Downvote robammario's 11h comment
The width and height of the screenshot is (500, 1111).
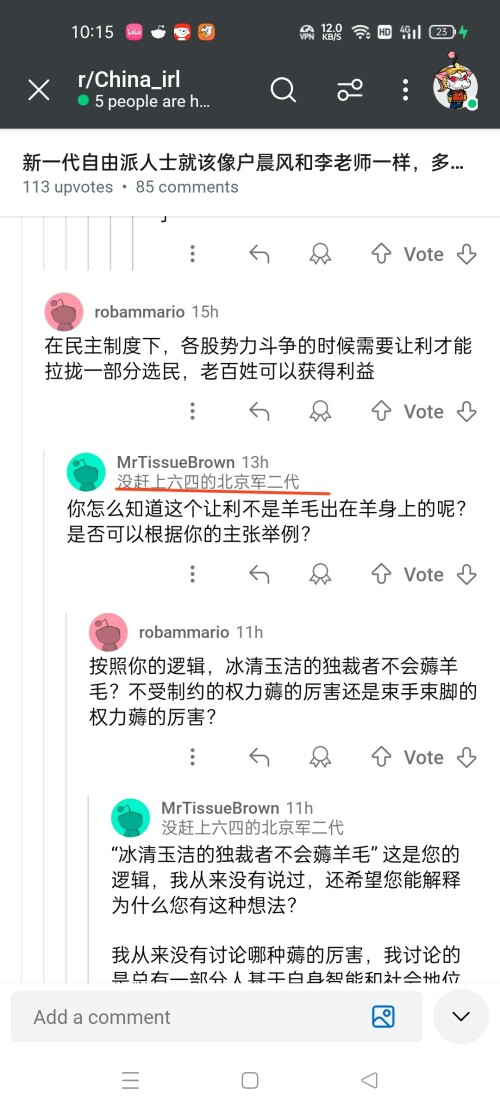pyautogui.click(x=466, y=757)
